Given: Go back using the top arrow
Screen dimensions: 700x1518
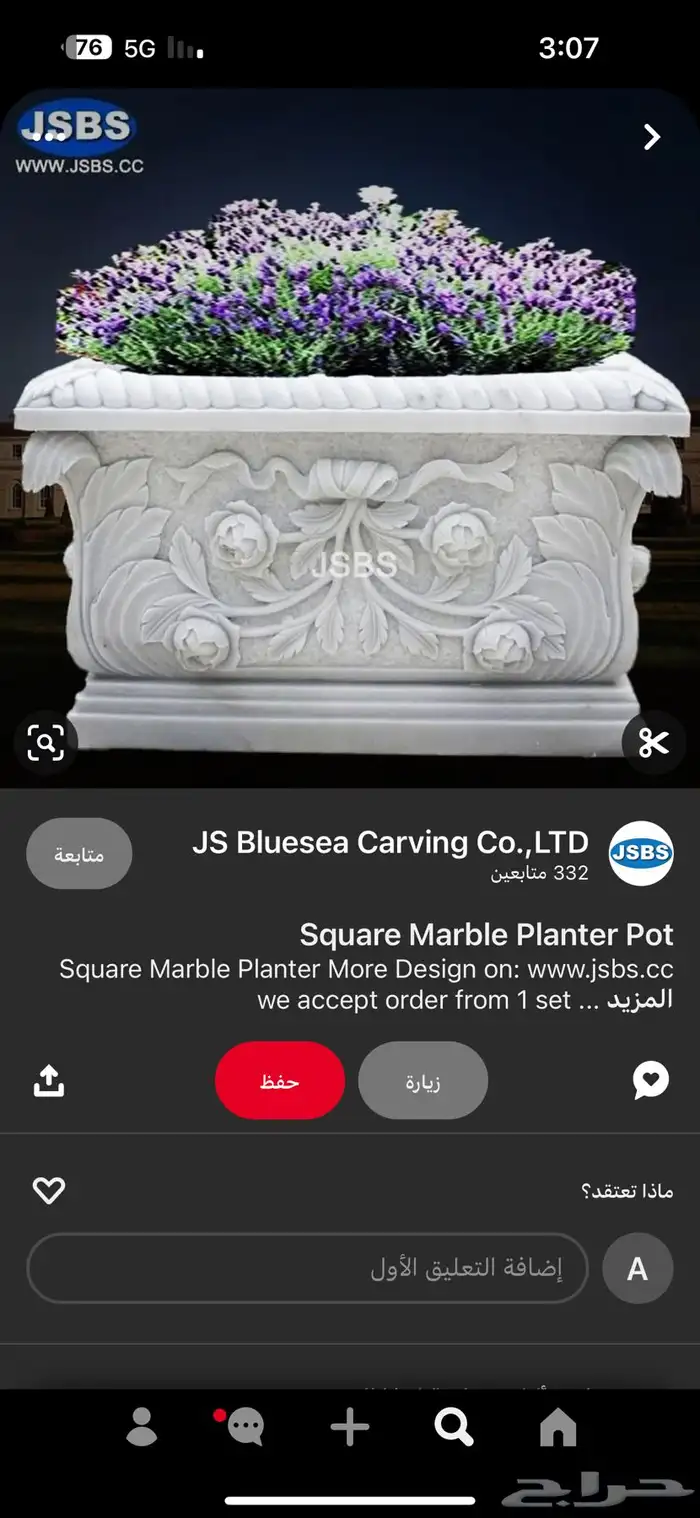Looking at the screenshot, I should 652,137.
